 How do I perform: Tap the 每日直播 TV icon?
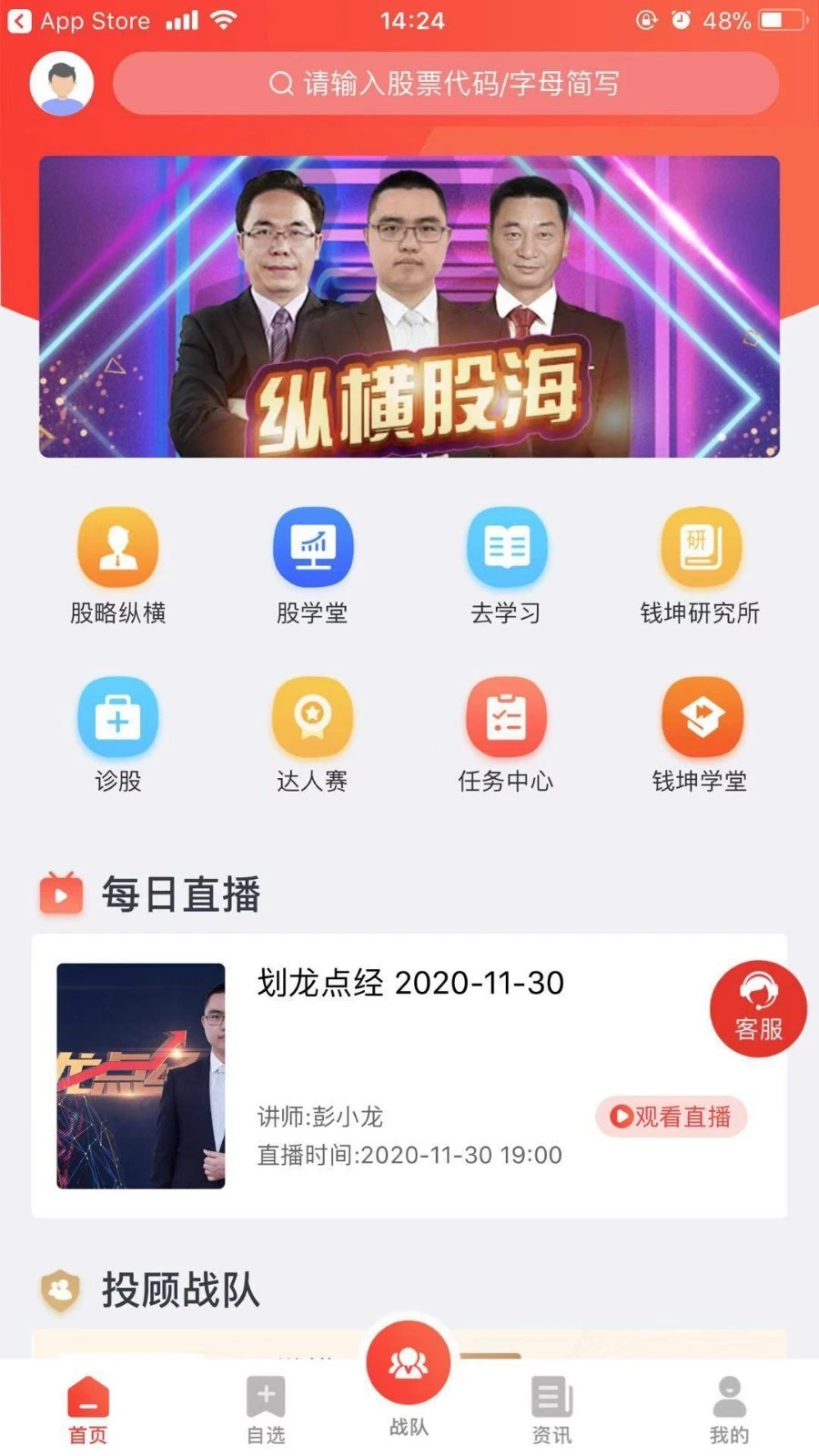[61, 894]
